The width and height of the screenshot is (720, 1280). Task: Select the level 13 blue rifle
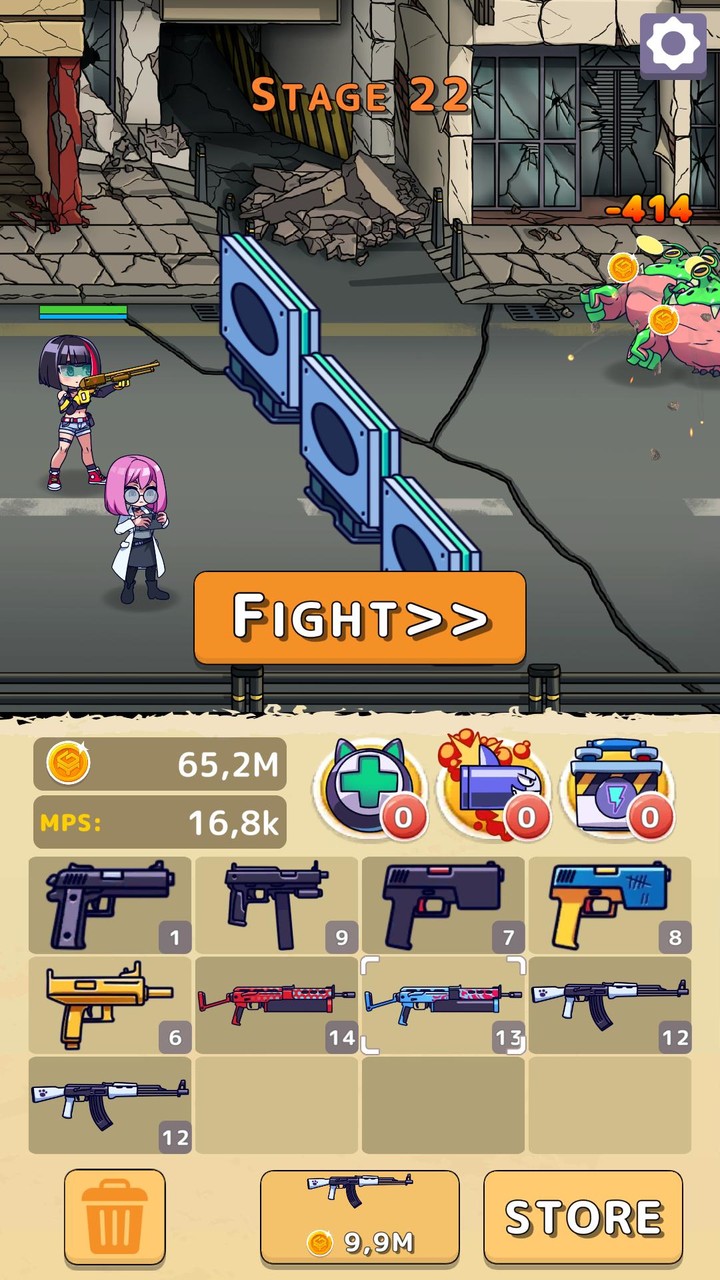pos(443,1004)
